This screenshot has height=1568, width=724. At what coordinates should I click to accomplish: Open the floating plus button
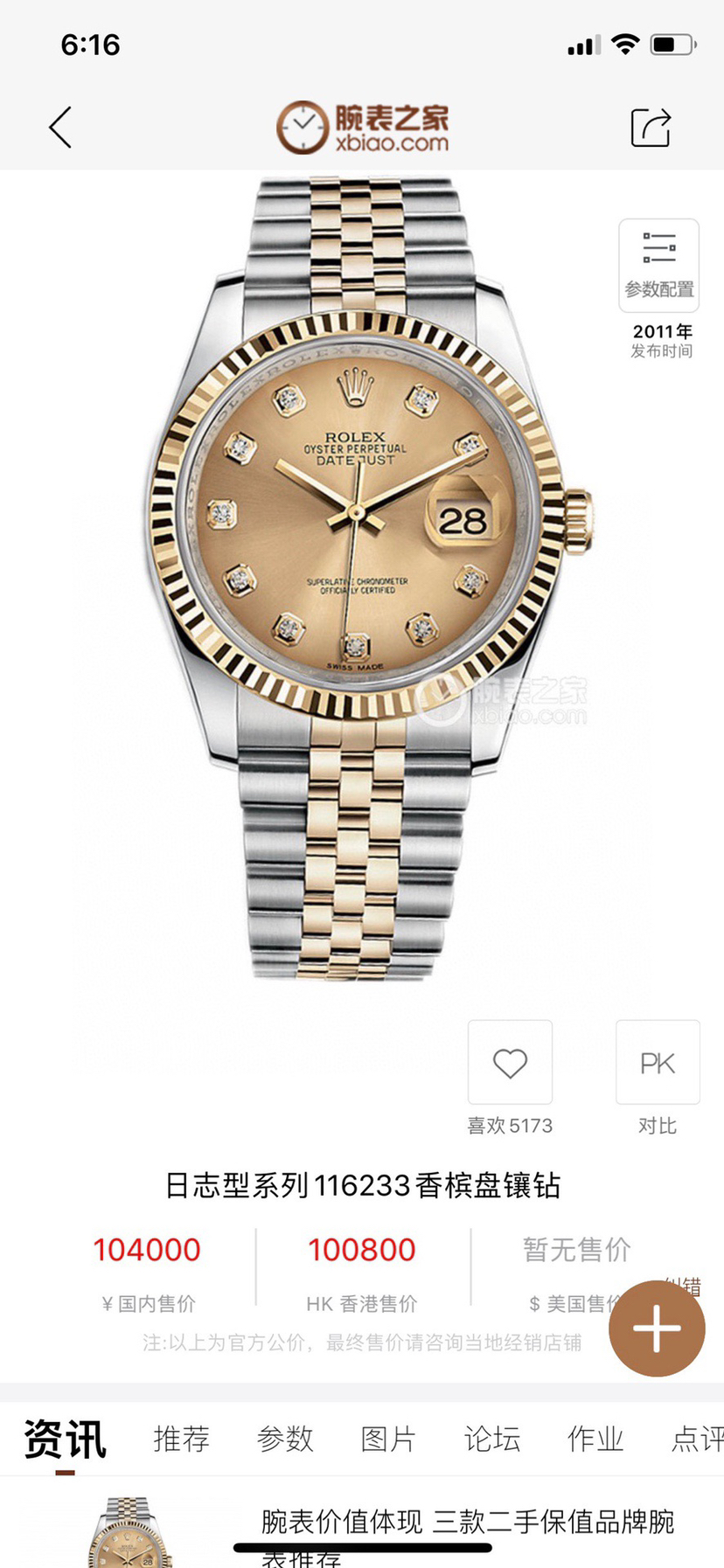(x=657, y=1329)
